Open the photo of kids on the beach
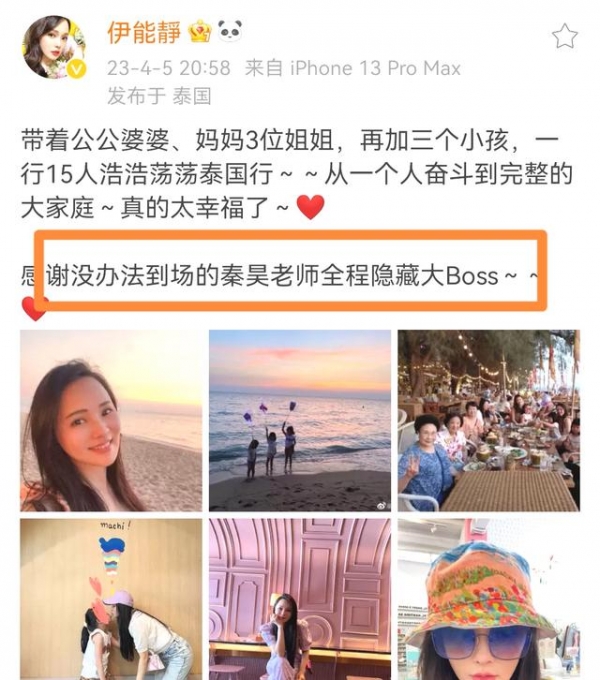600x680 pixels. tap(300, 421)
